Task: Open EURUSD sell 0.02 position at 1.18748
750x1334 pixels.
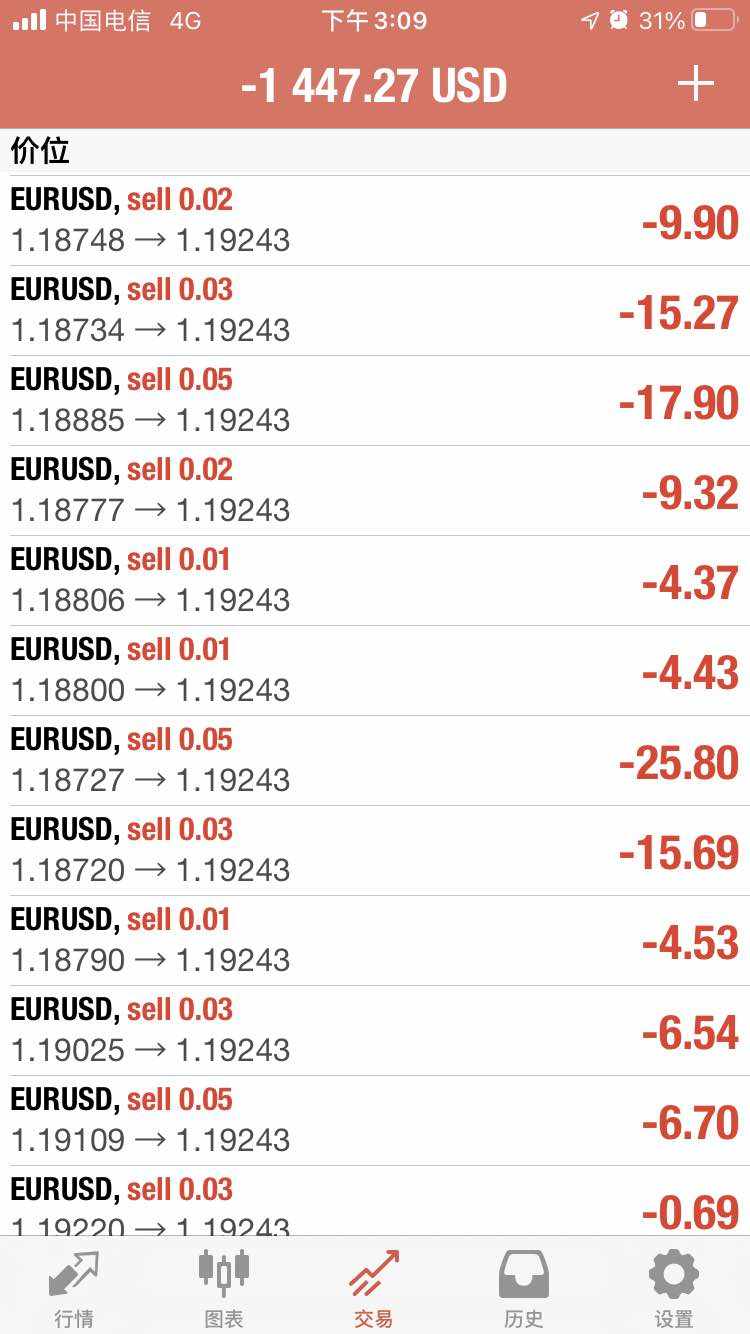Action: pos(375,221)
